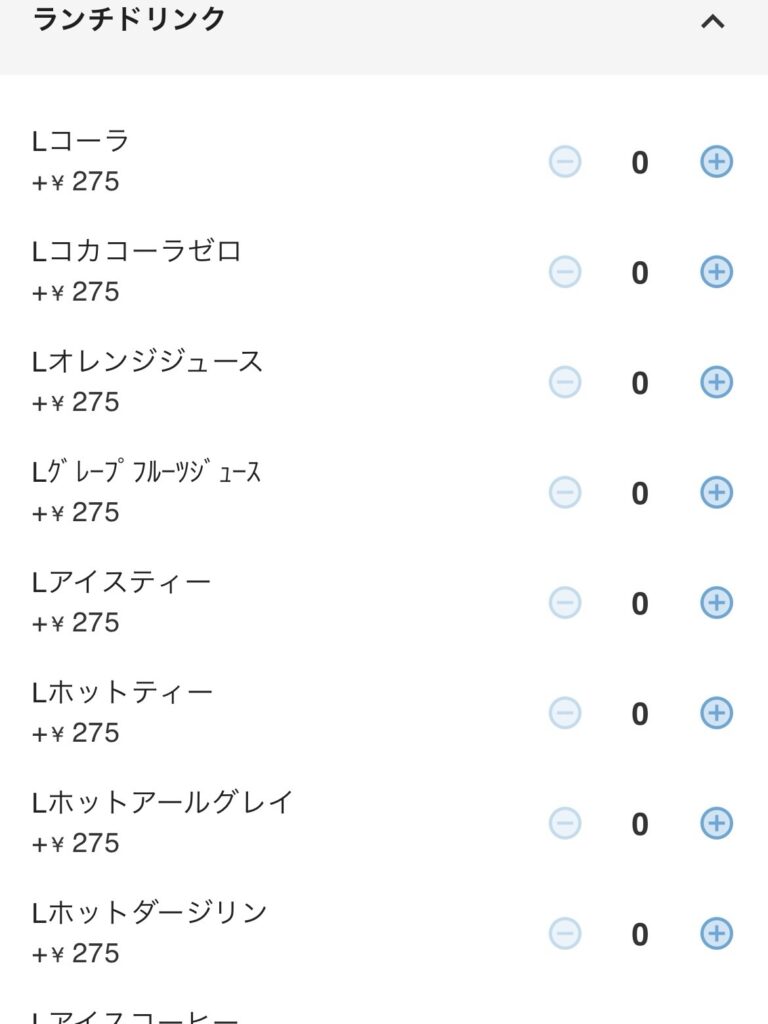Increase Lホットダージリン quantity
The width and height of the screenshot is (768, 1024).
pyautogui.click(x=716, y=934)
